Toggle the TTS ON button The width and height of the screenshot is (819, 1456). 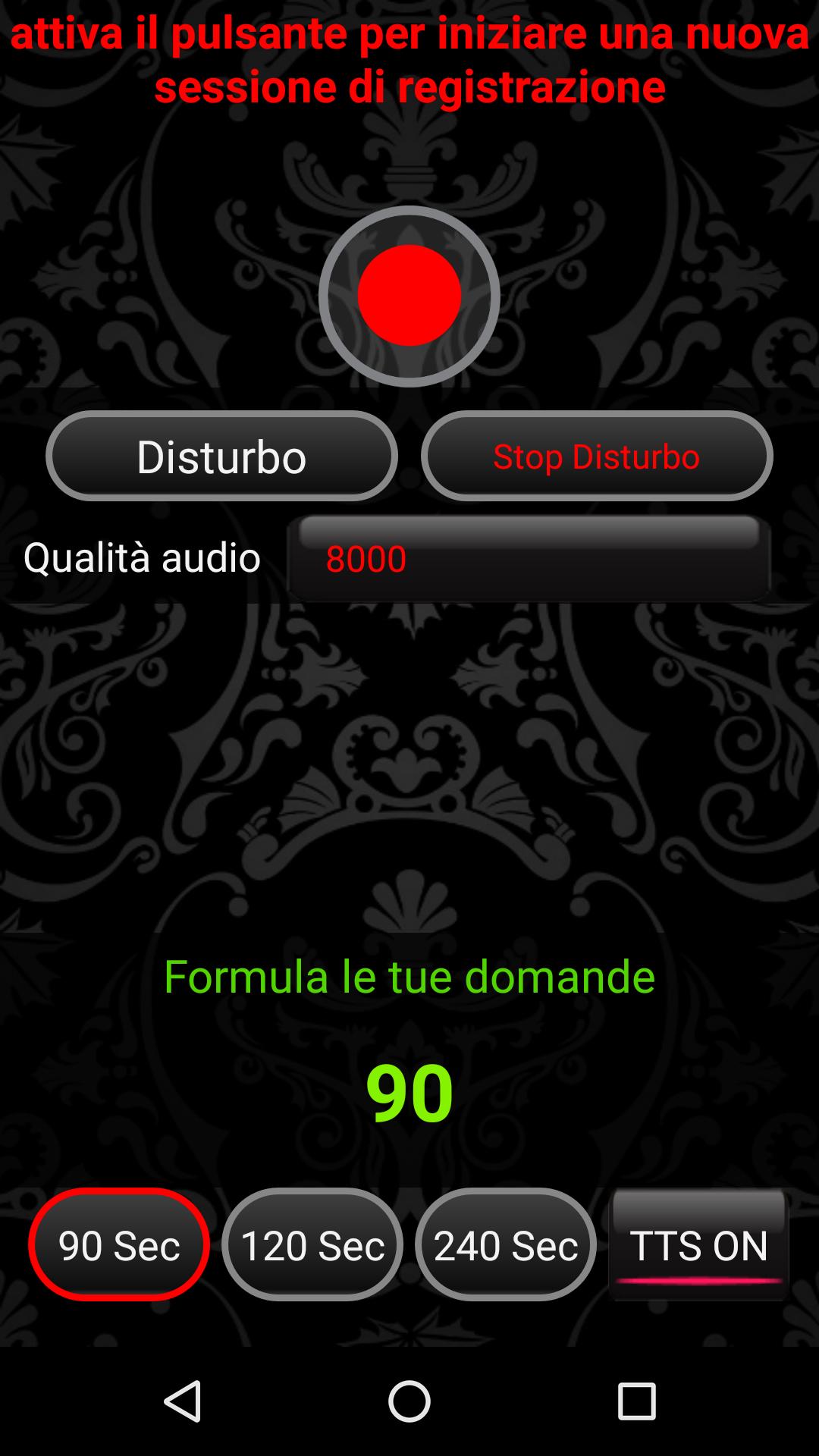pos(698,1244)
